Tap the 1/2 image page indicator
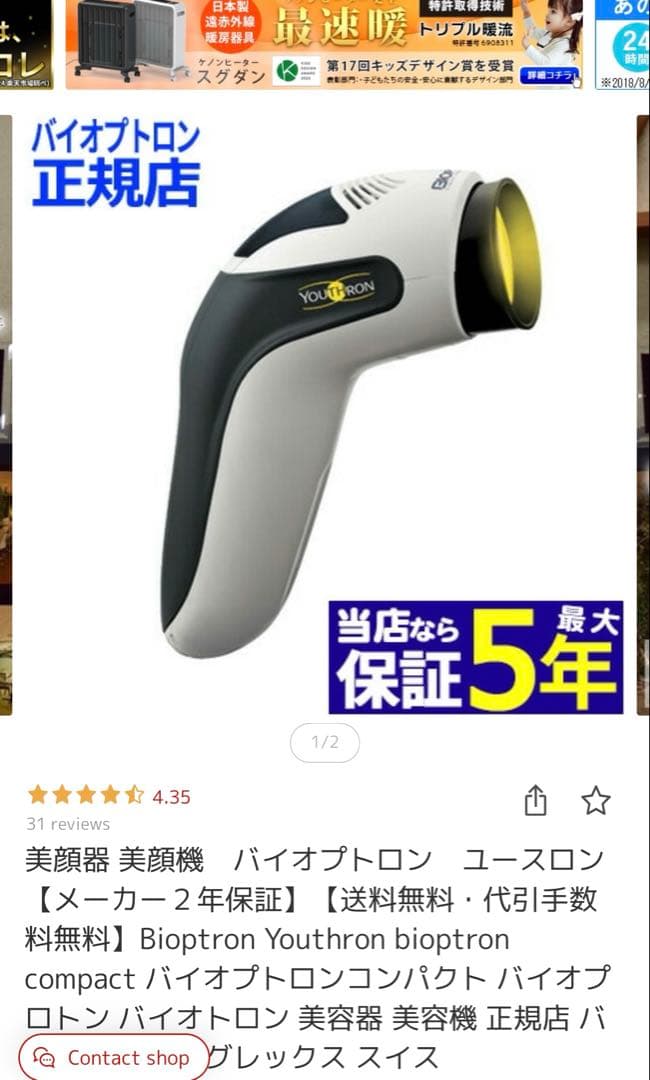This screenshot has width=650, height=1080. point(325,742)
